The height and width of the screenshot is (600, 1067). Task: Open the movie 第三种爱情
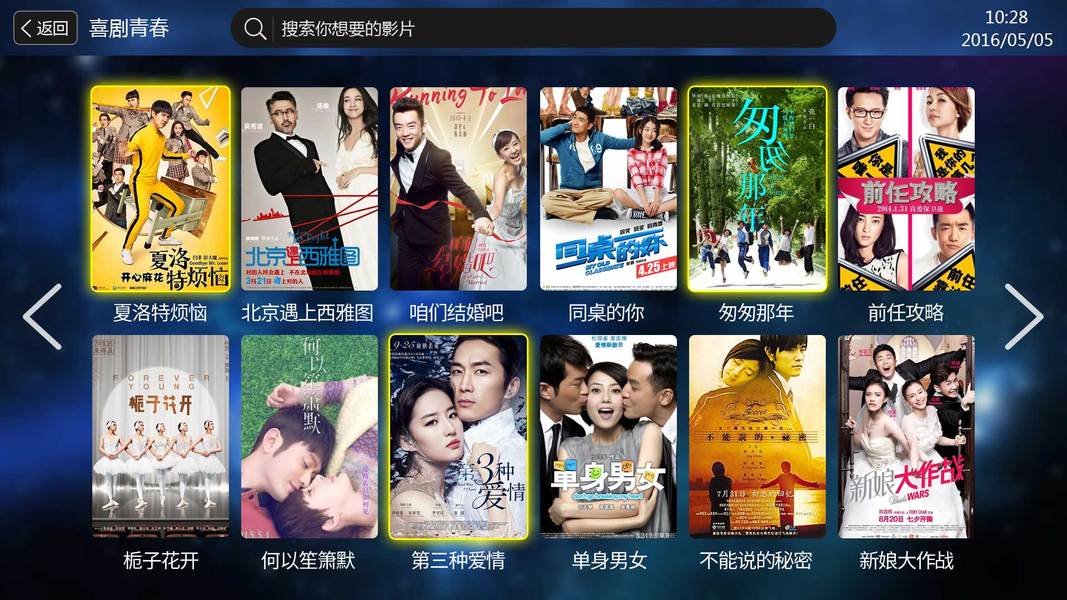pyautogui.click(x=458, y=436)
